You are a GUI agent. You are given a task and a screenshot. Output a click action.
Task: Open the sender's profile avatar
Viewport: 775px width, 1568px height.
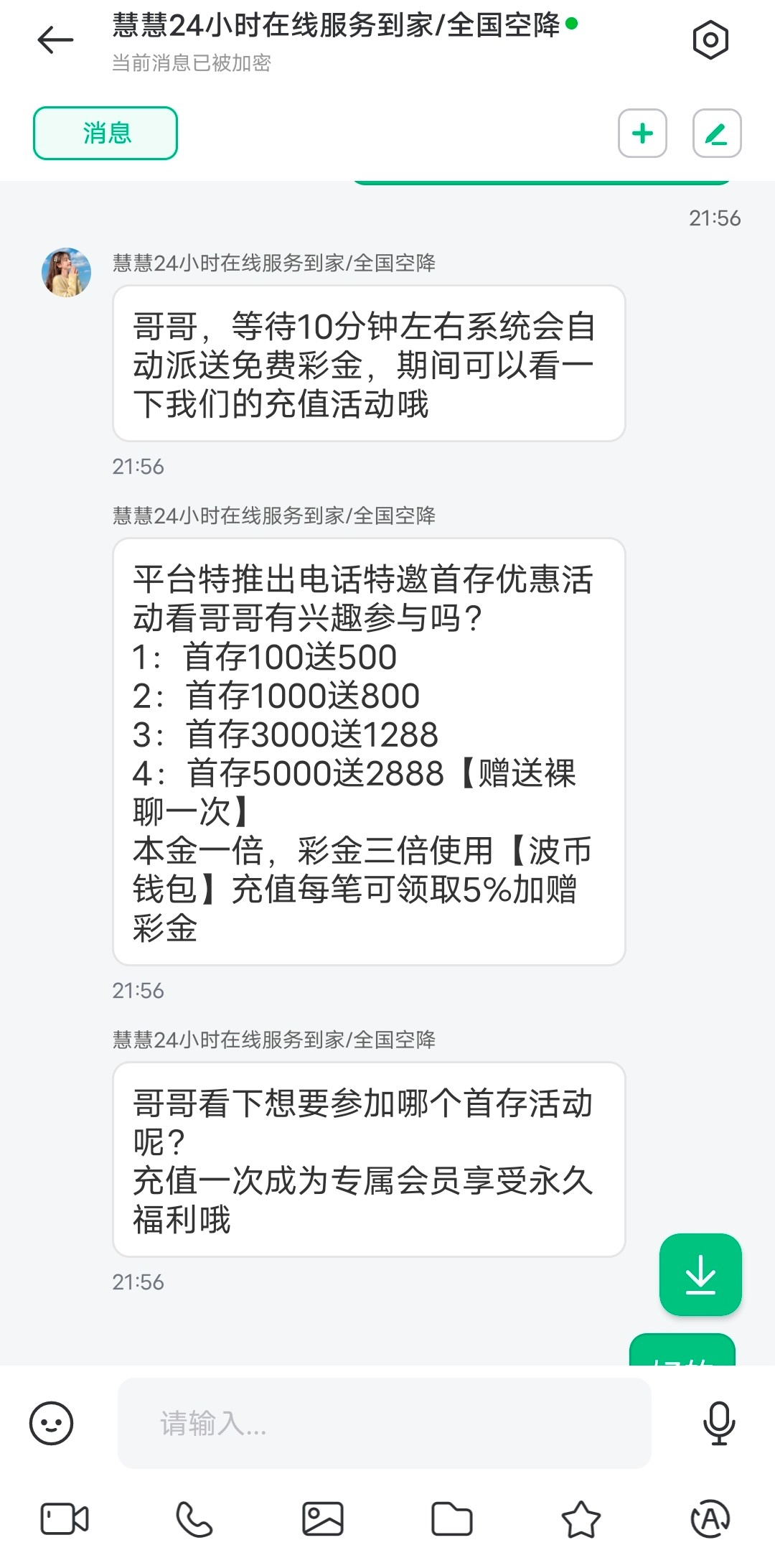coord(67,273)
